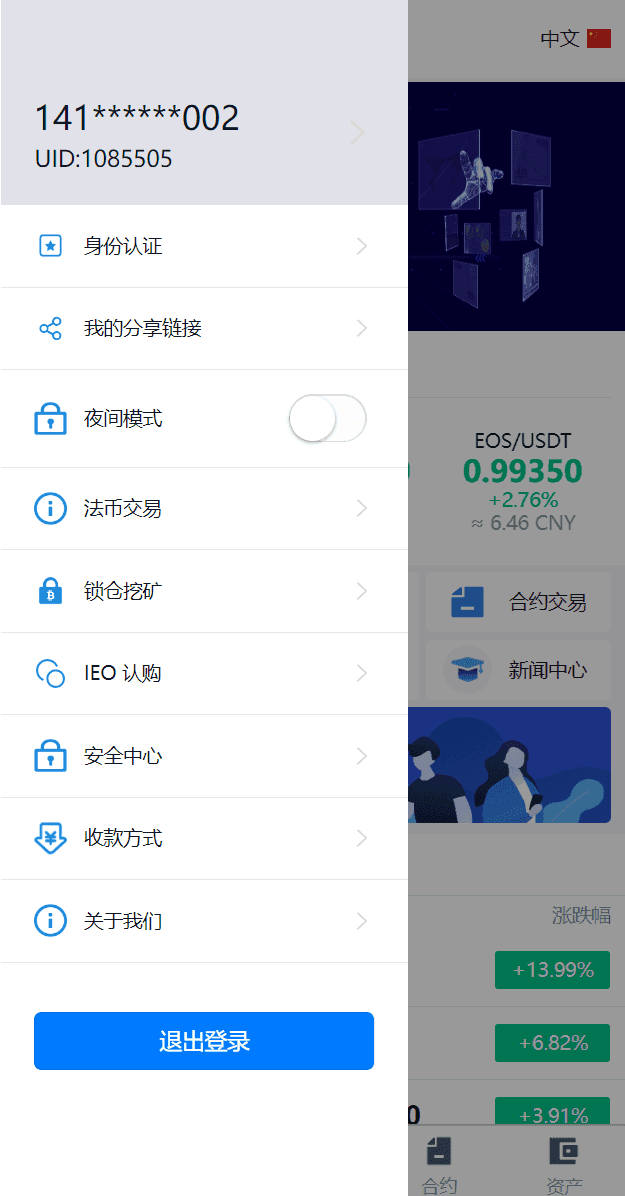
Task: Change the language from 中文
Action: pyautogui.click(x=575, y=39)
